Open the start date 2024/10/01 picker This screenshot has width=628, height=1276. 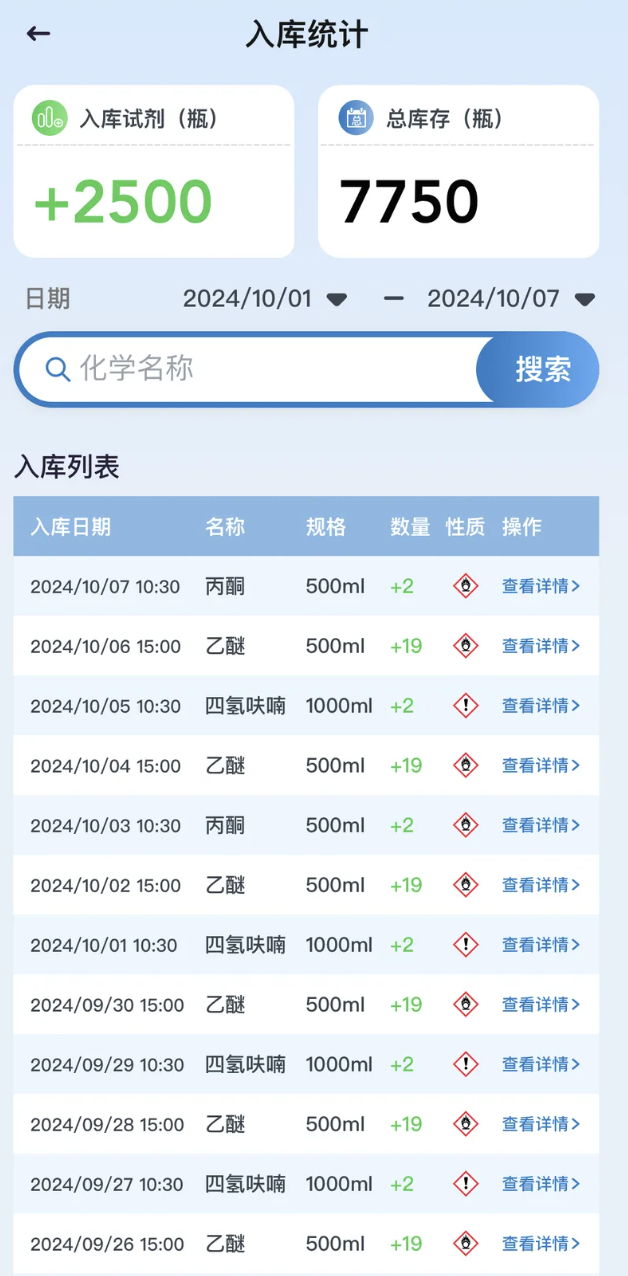(264, 299)
